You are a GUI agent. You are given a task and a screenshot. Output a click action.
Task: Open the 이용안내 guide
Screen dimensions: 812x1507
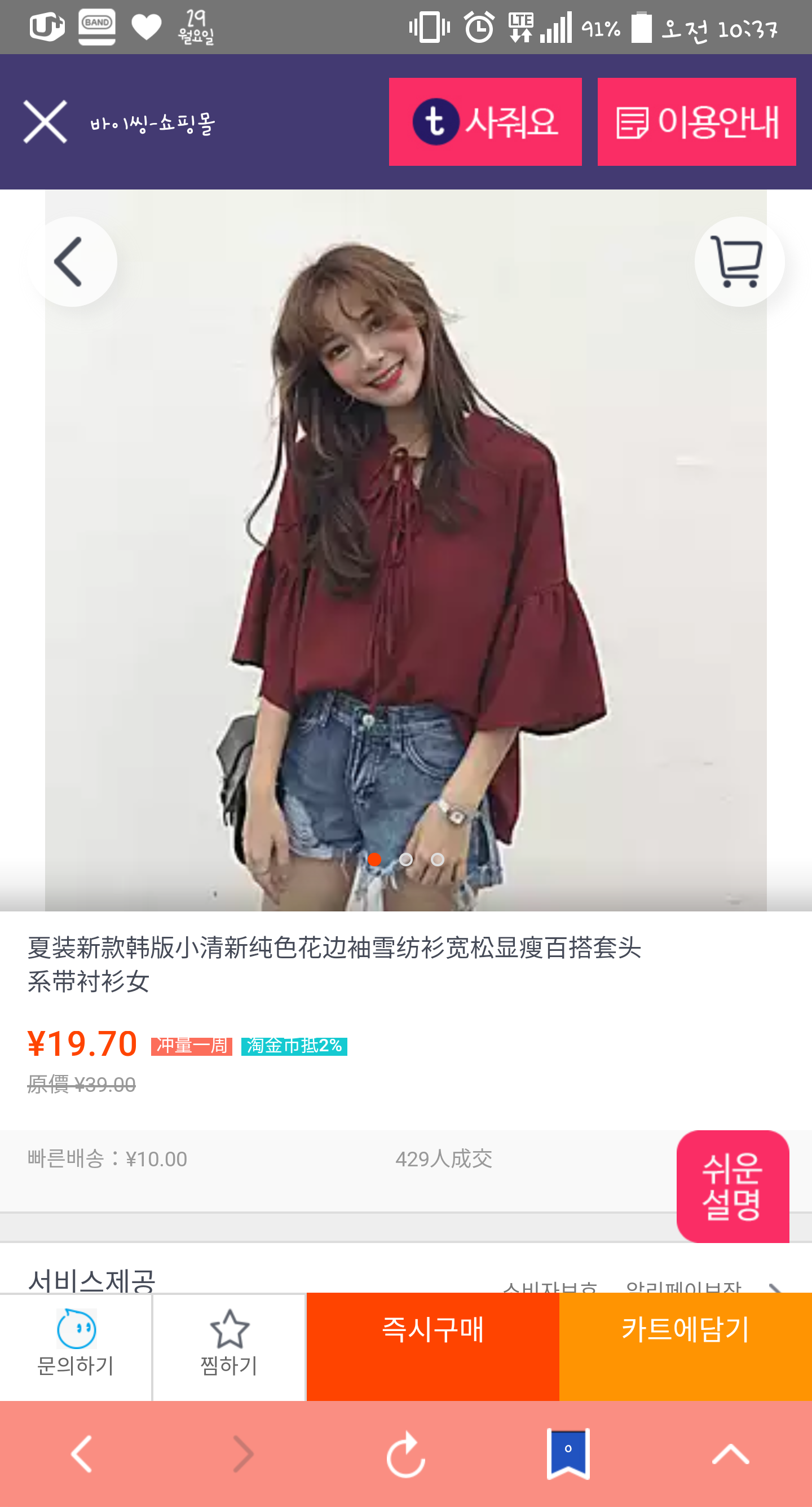[x=696, y=122]
